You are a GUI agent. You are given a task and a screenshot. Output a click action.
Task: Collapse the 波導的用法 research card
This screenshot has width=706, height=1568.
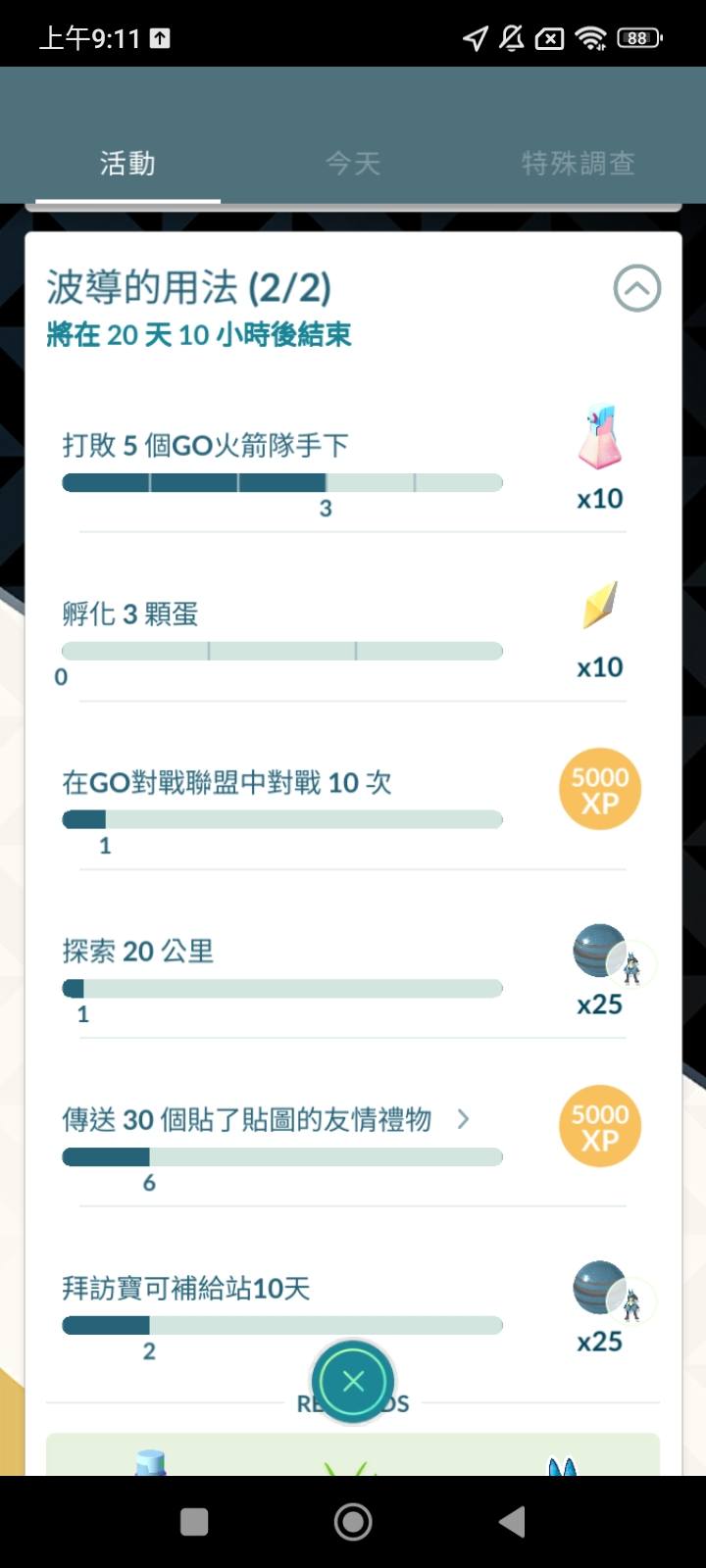pyautogui.click(x=636, y=289)
